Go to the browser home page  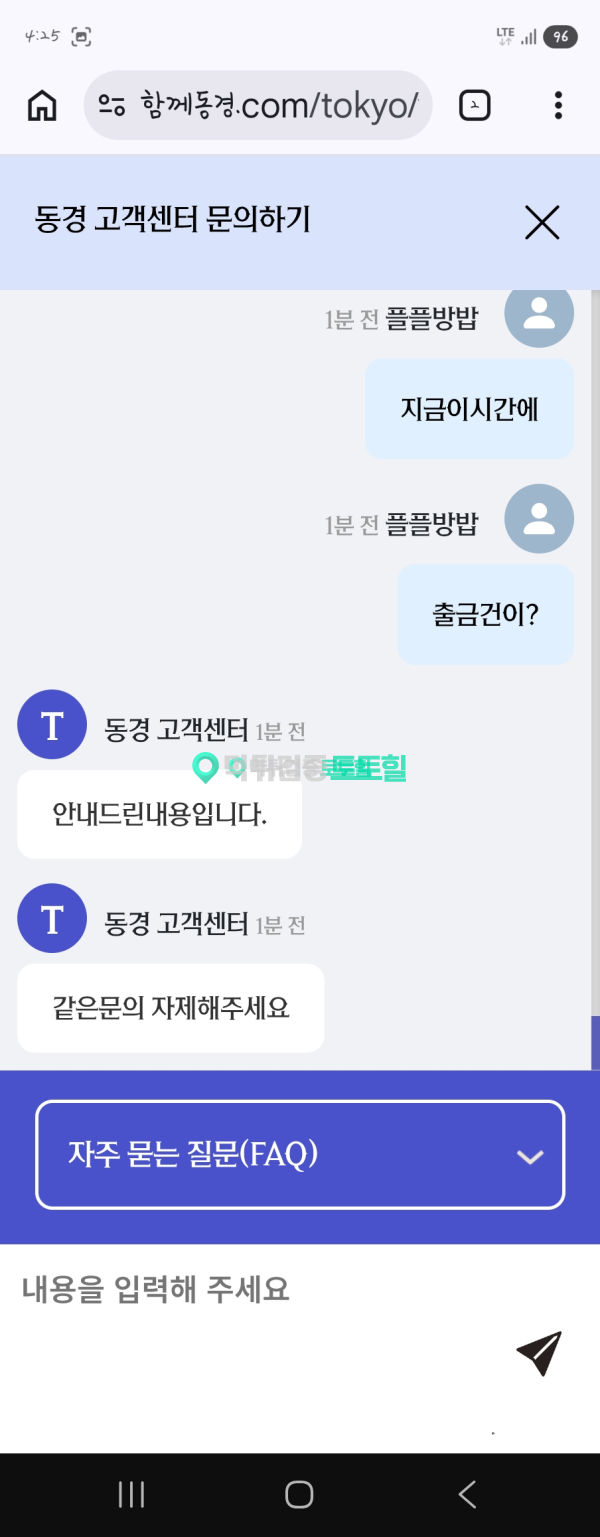(x=42, y=105)
